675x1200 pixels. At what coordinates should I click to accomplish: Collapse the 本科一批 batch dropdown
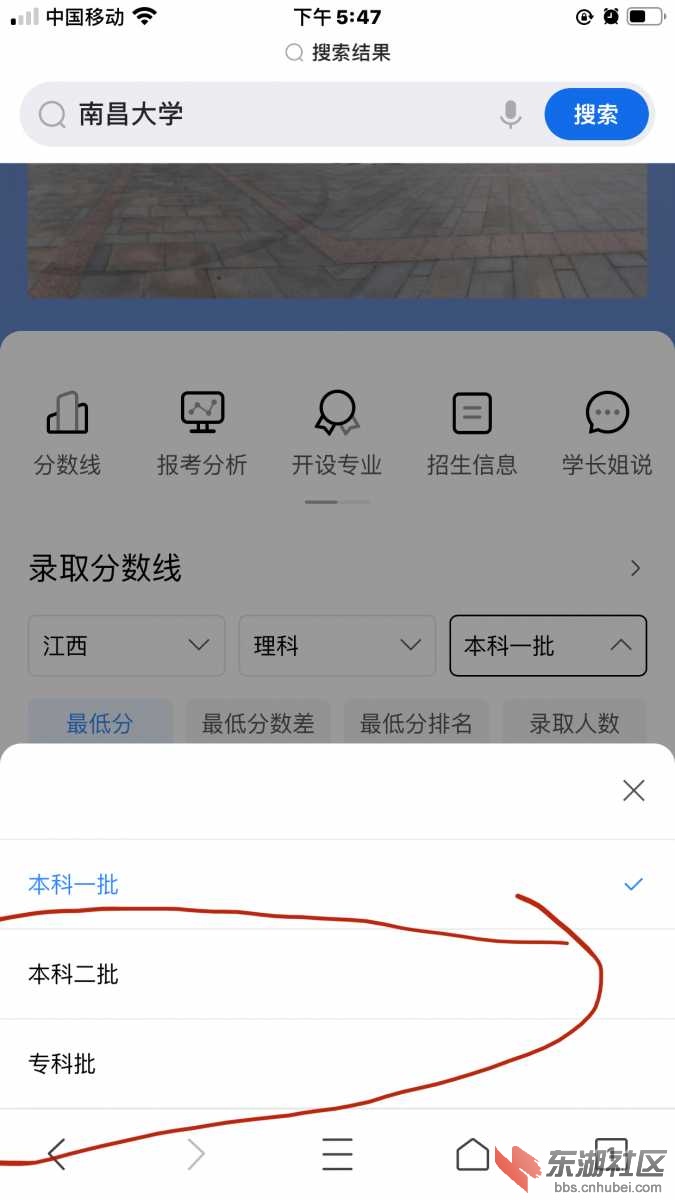(x=548, y=645)
